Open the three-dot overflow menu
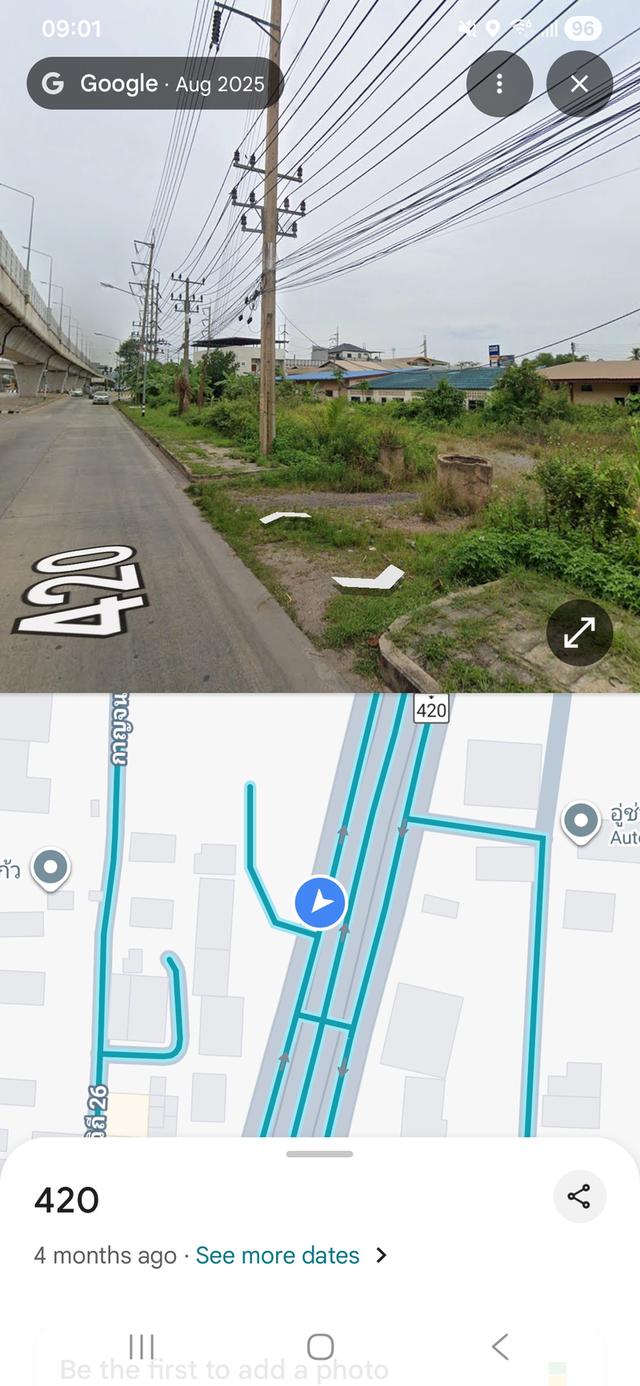This screenshot has width=640, height=1386. pyautogui.click(x=499, y=84)
